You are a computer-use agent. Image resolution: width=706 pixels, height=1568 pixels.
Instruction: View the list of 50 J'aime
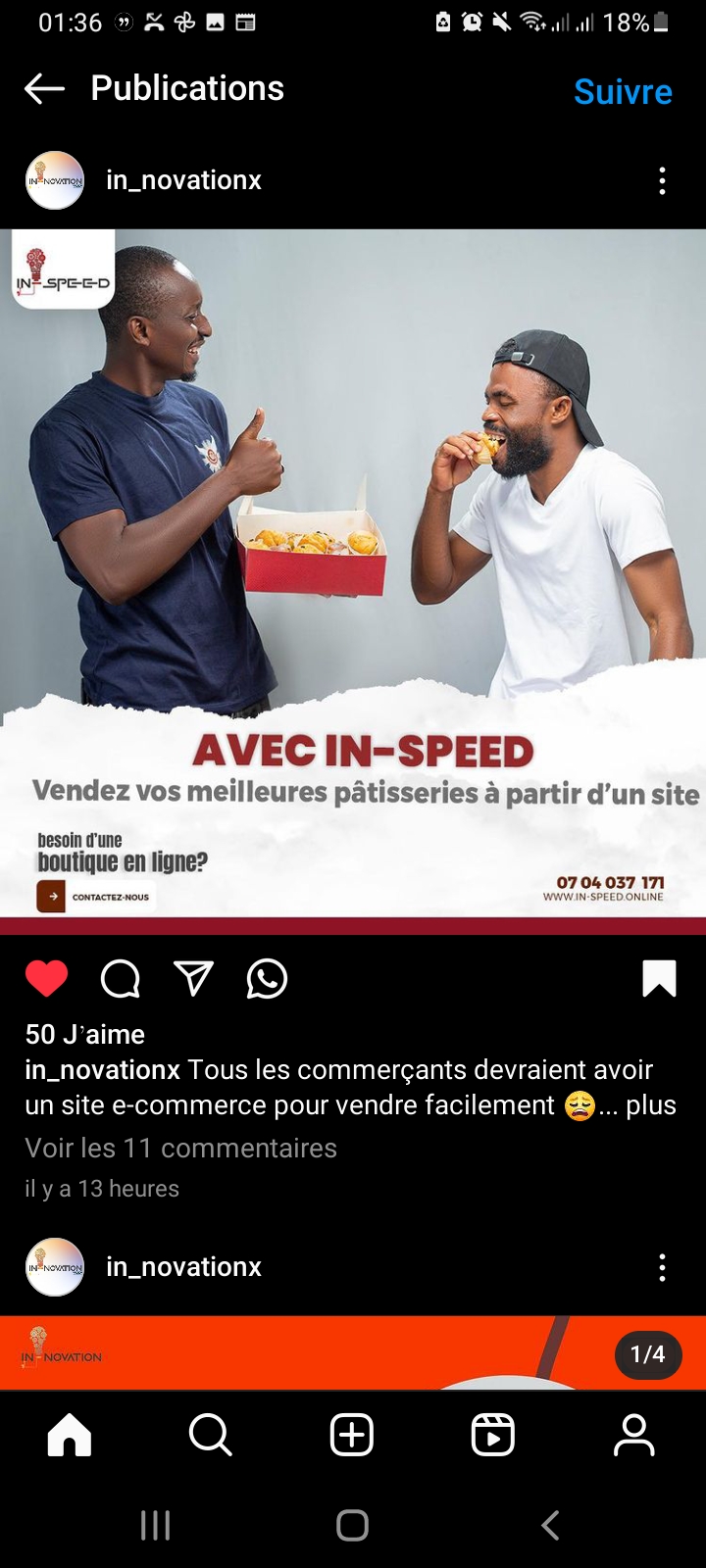pyautogui.click(x=85, y=1034)
